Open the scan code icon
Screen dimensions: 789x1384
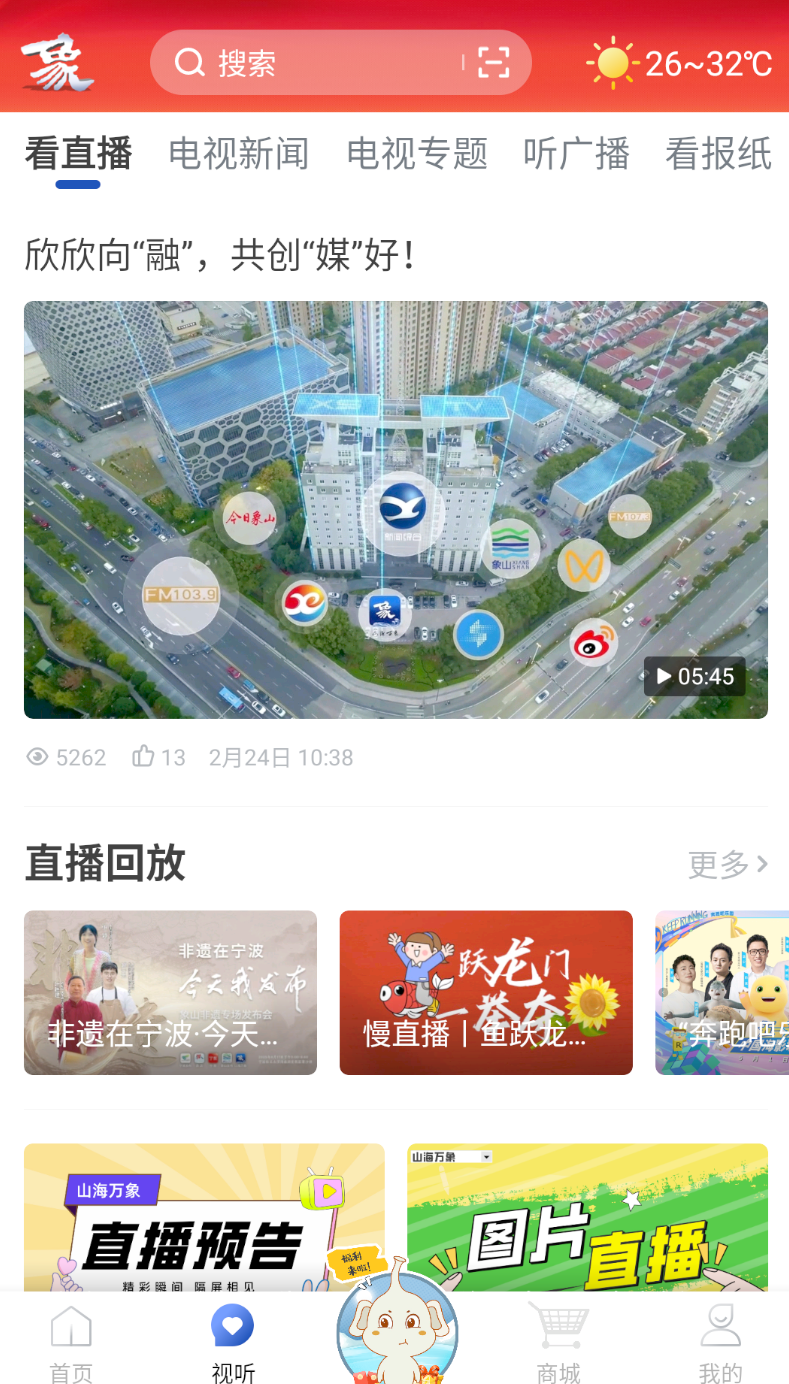click(493, 63)
